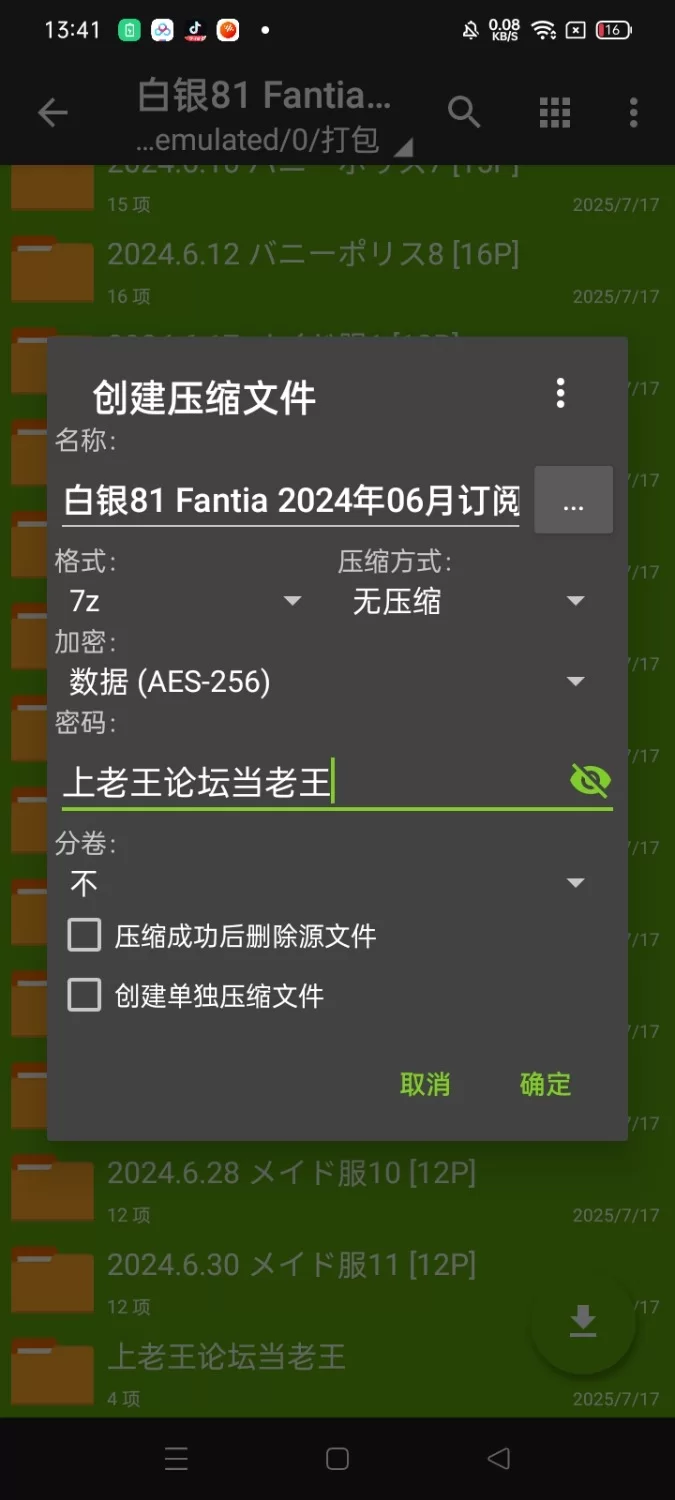Toggle password visibility with the eye icon
The image size is (675, 1500).
(x=590, y=780)
